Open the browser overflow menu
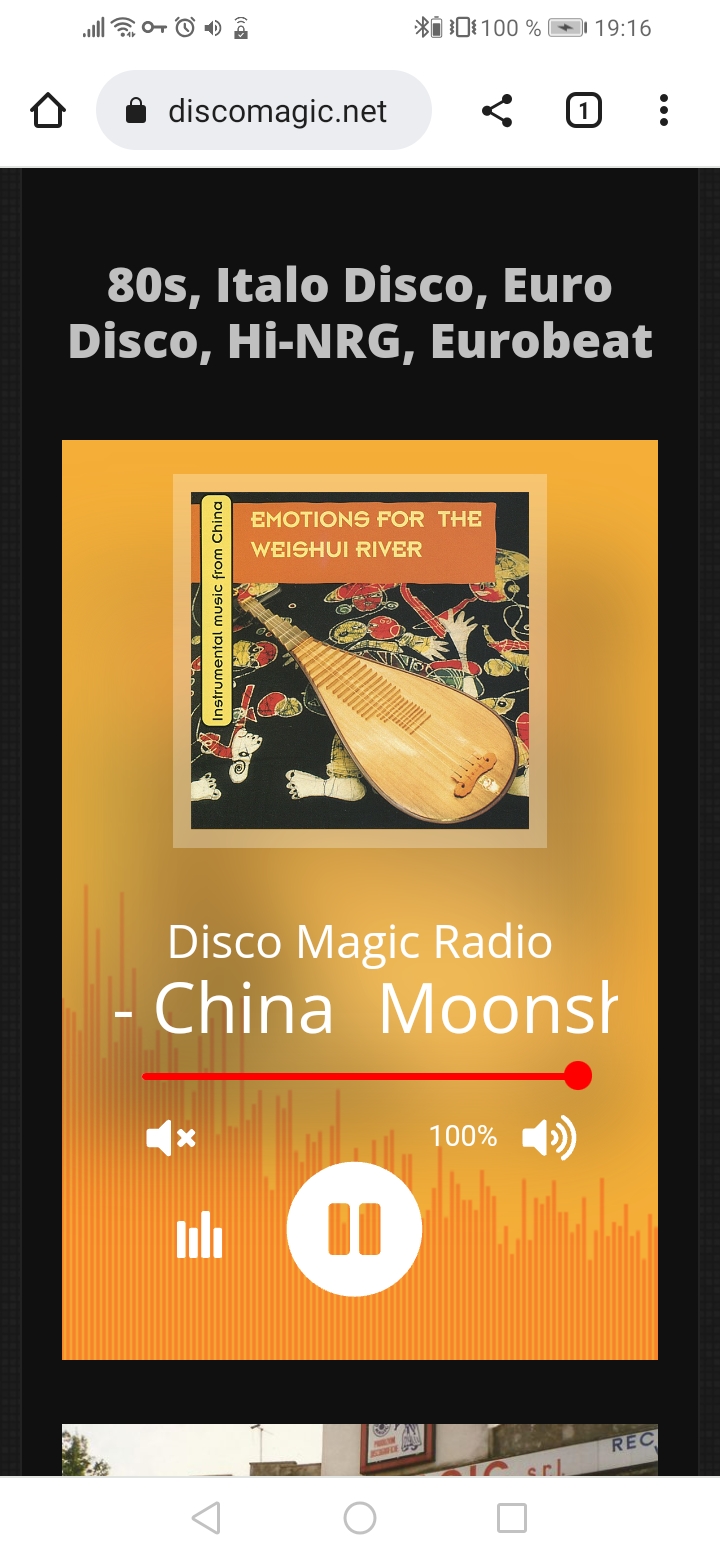Screen dimensions: 720x1560 (x=663, y=110)
